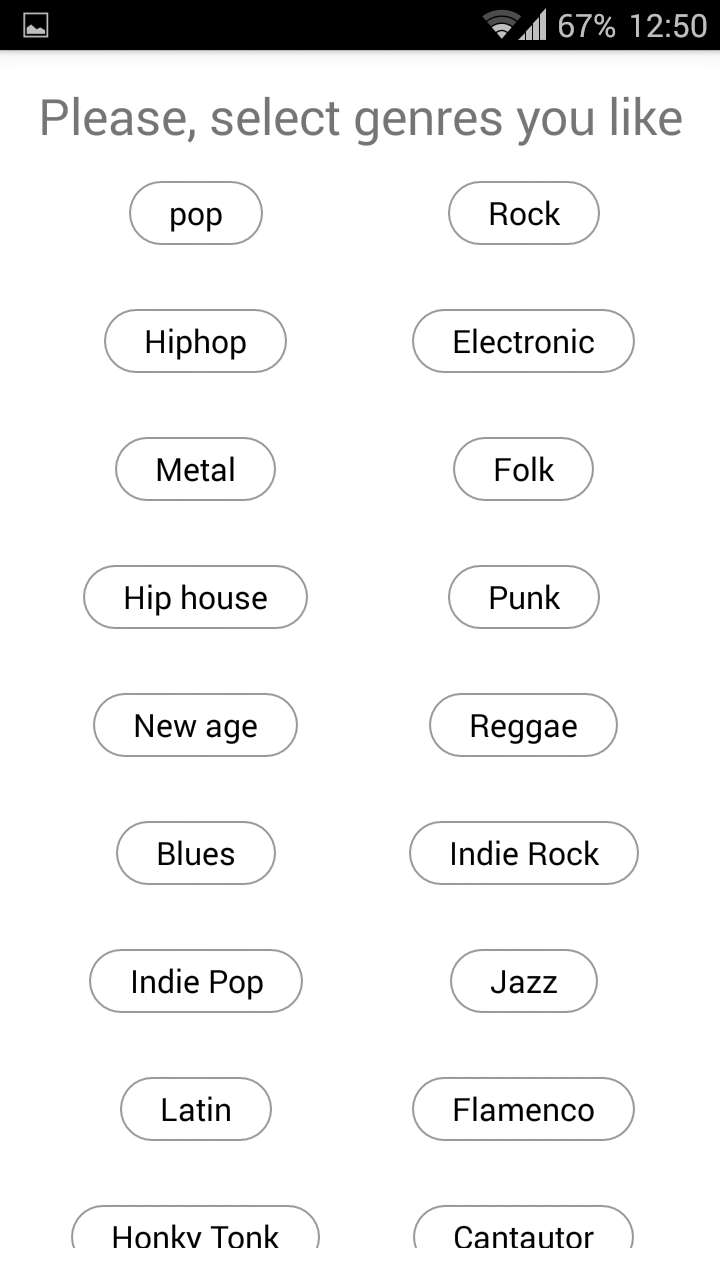Viewport: 720px width, 1280px height.
Task: Choose the Cantautor genre
Action: (524, 1228)
